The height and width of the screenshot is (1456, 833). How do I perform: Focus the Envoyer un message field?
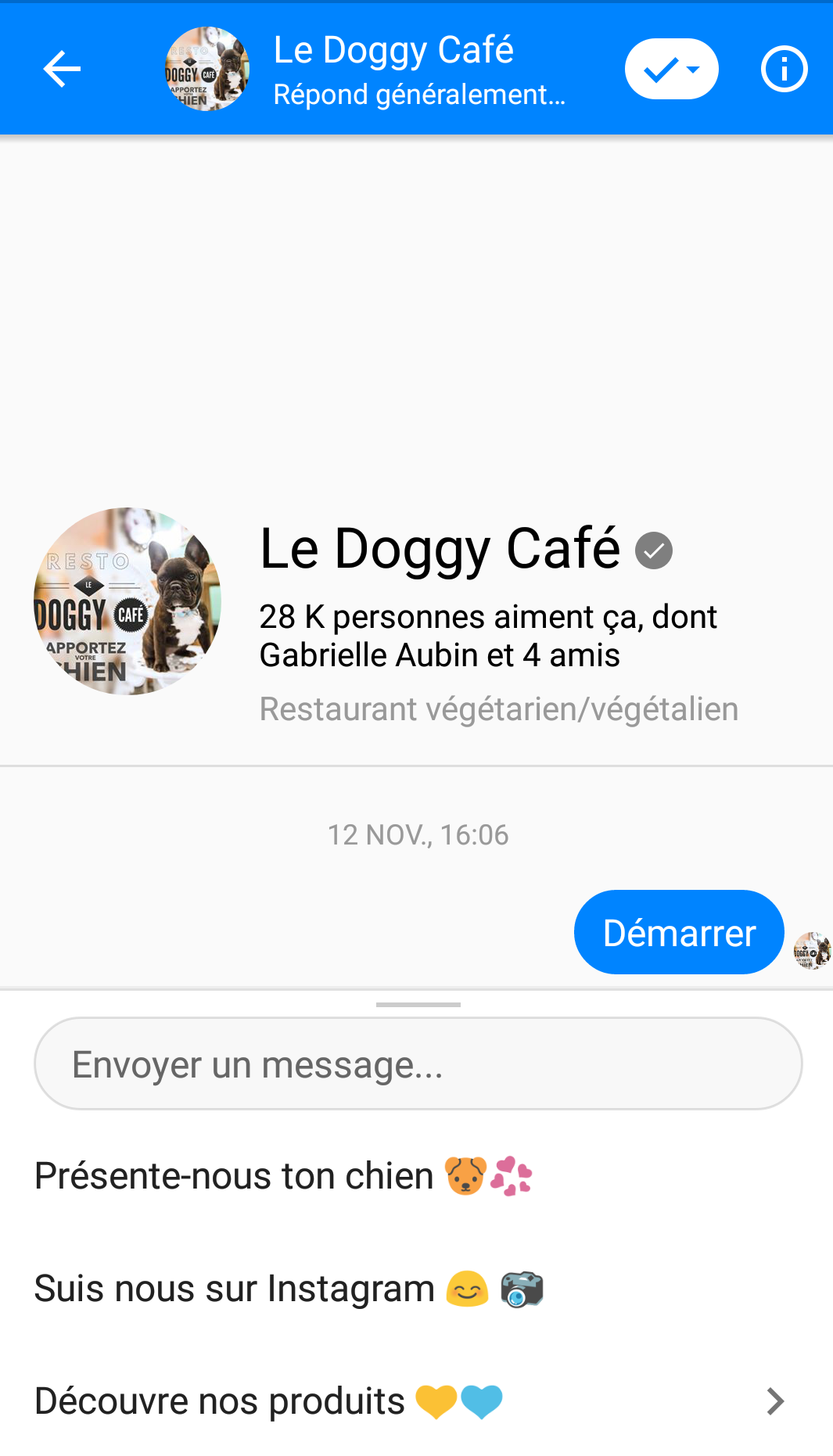pyautogui.click(x=418, y=1063)
